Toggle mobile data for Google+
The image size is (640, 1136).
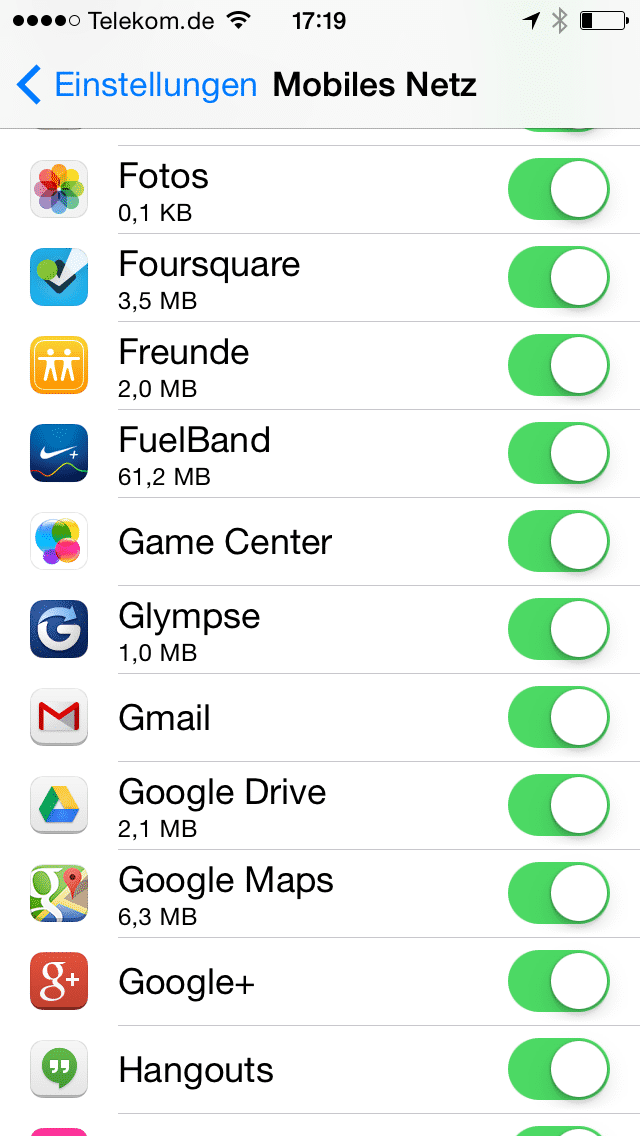click(x=559, y=981)
